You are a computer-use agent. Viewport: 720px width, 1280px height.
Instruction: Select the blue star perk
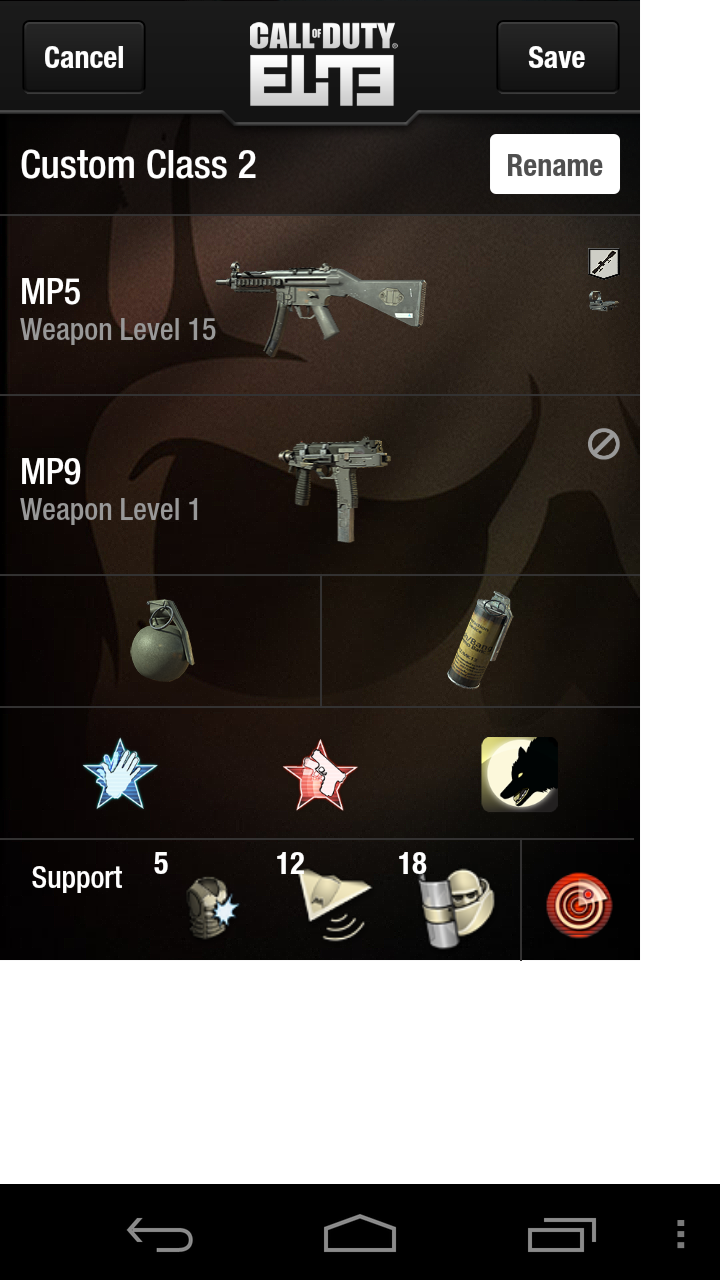120,774
